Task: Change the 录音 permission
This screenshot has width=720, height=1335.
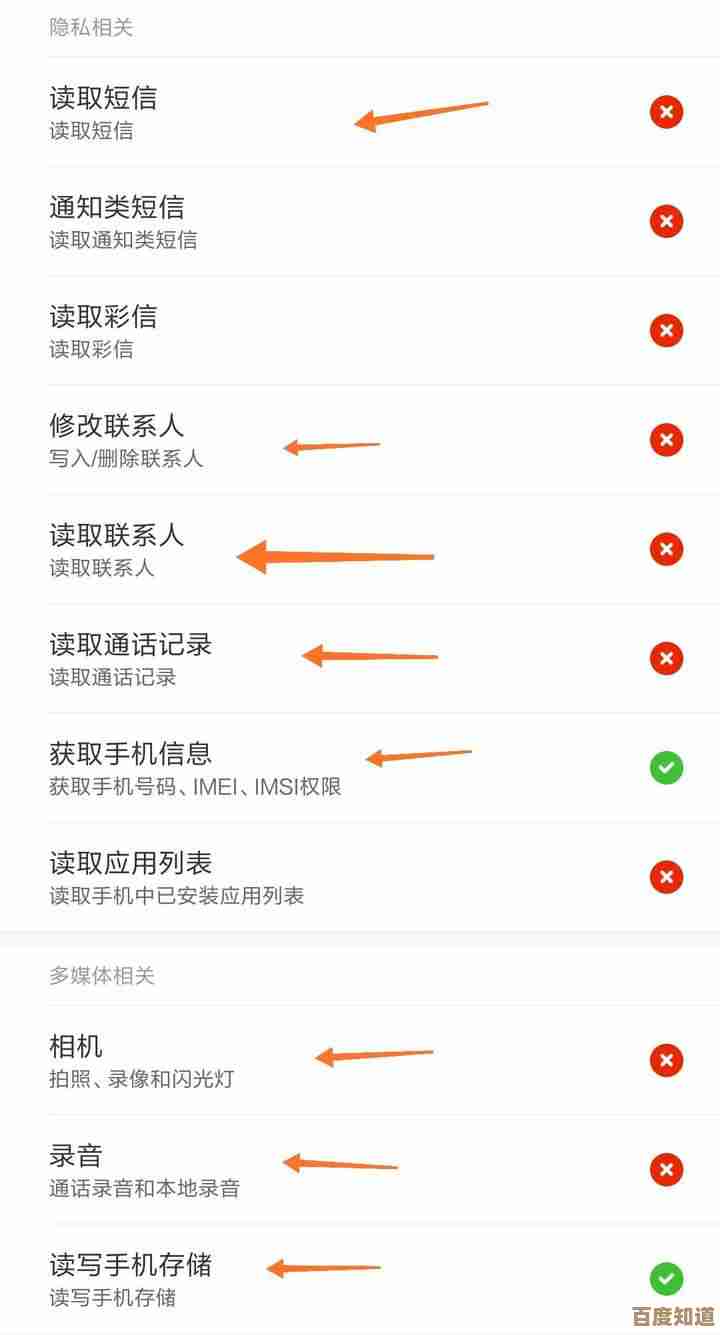Action: pyautogui.click(x=666, y=1169)
